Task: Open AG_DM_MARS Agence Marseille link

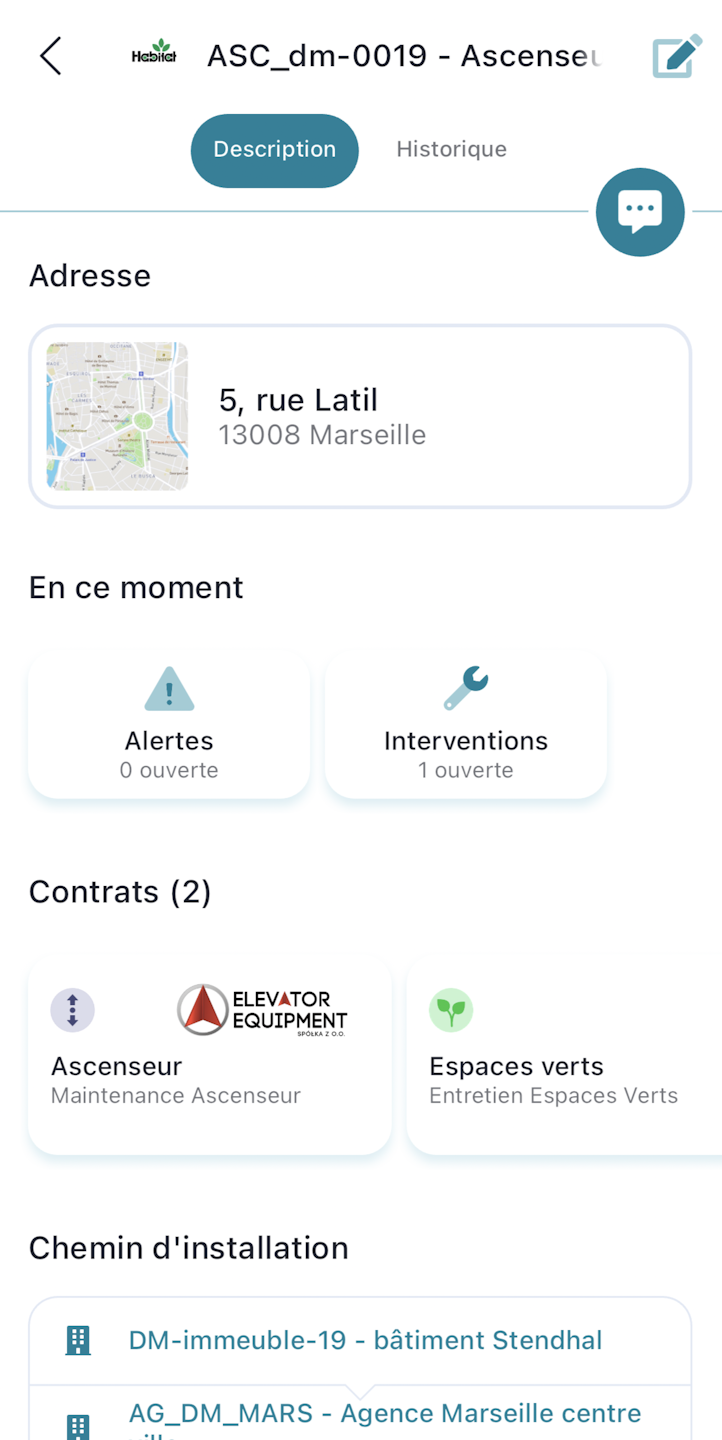Action: point(385,1414)
